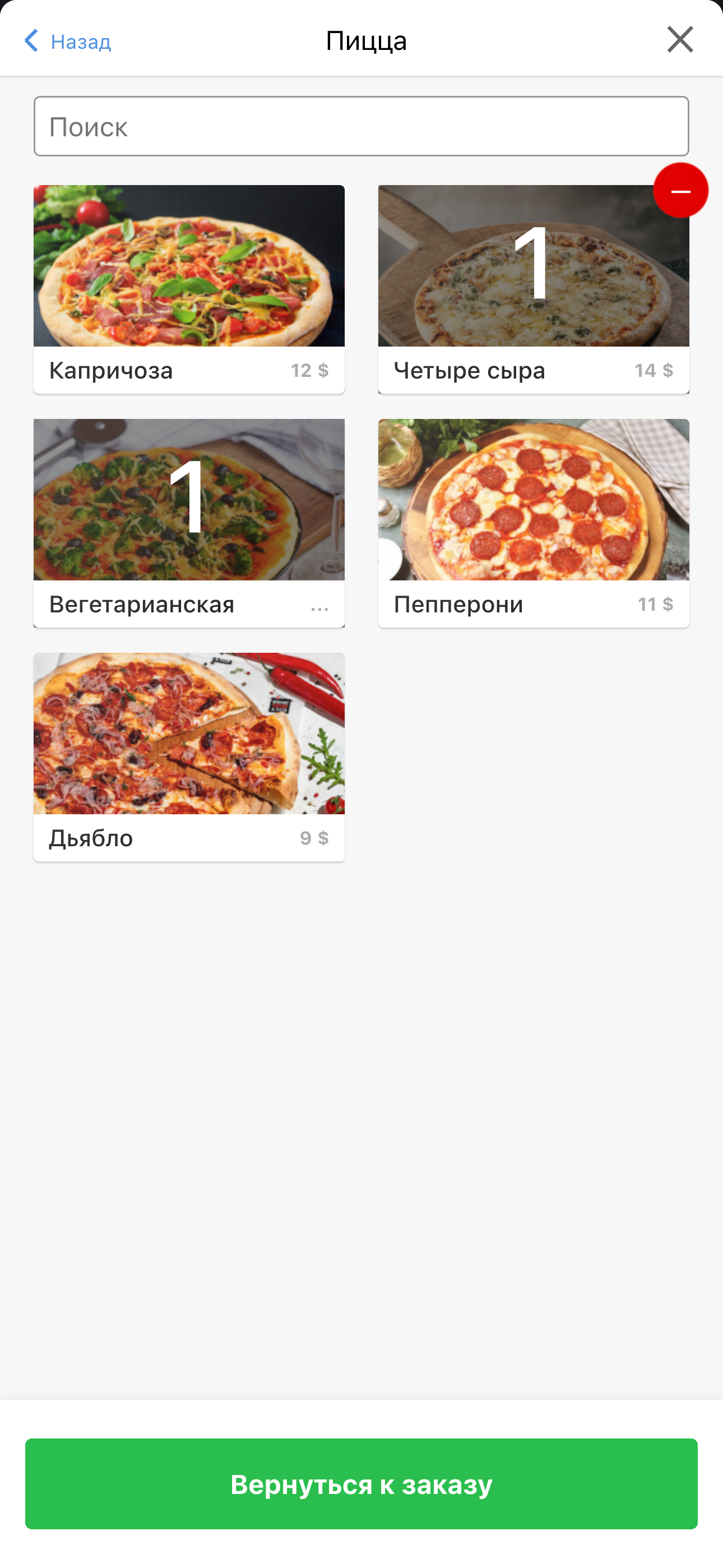Close the Пицца screen

coord(680,40)
